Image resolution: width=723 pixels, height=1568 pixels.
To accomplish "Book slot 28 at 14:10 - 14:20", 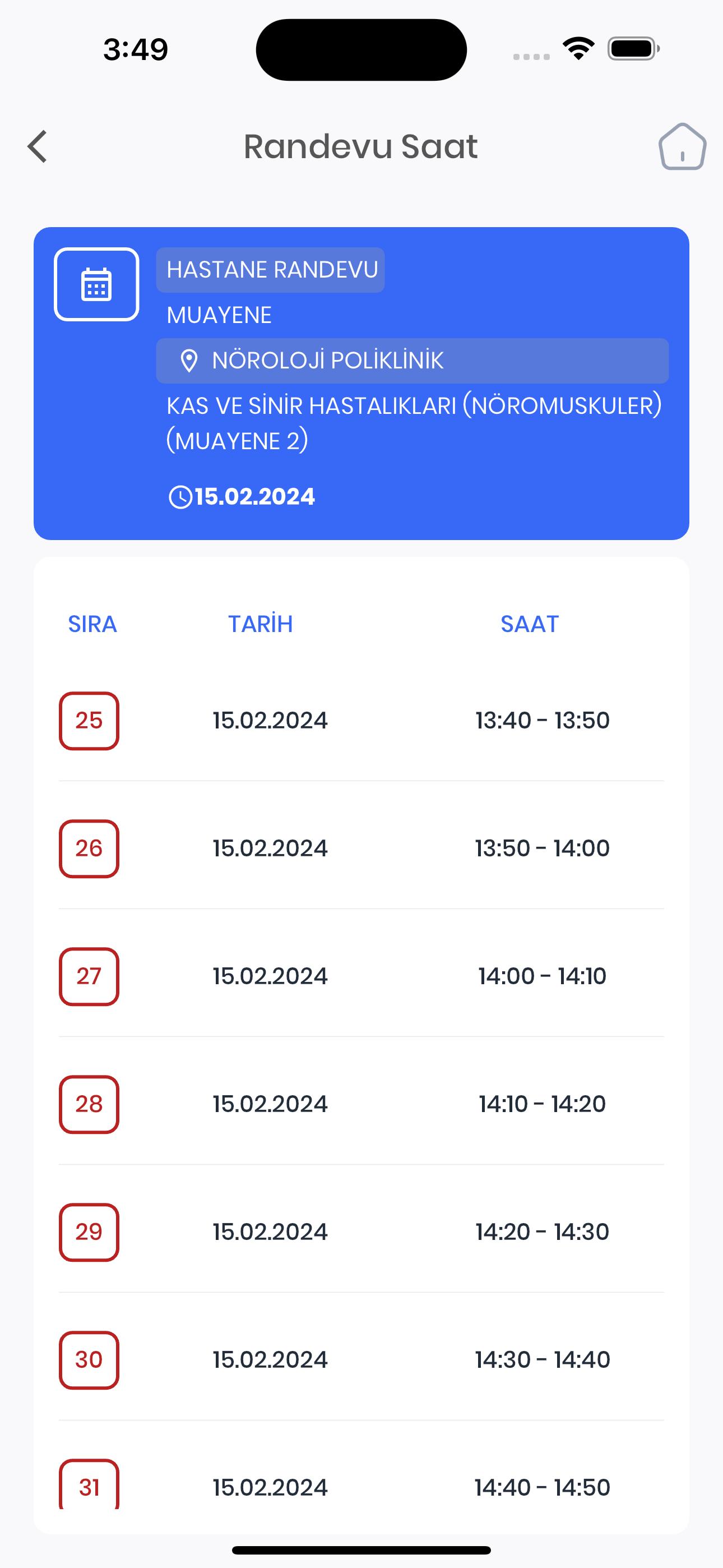I will tap(361, 1104).
